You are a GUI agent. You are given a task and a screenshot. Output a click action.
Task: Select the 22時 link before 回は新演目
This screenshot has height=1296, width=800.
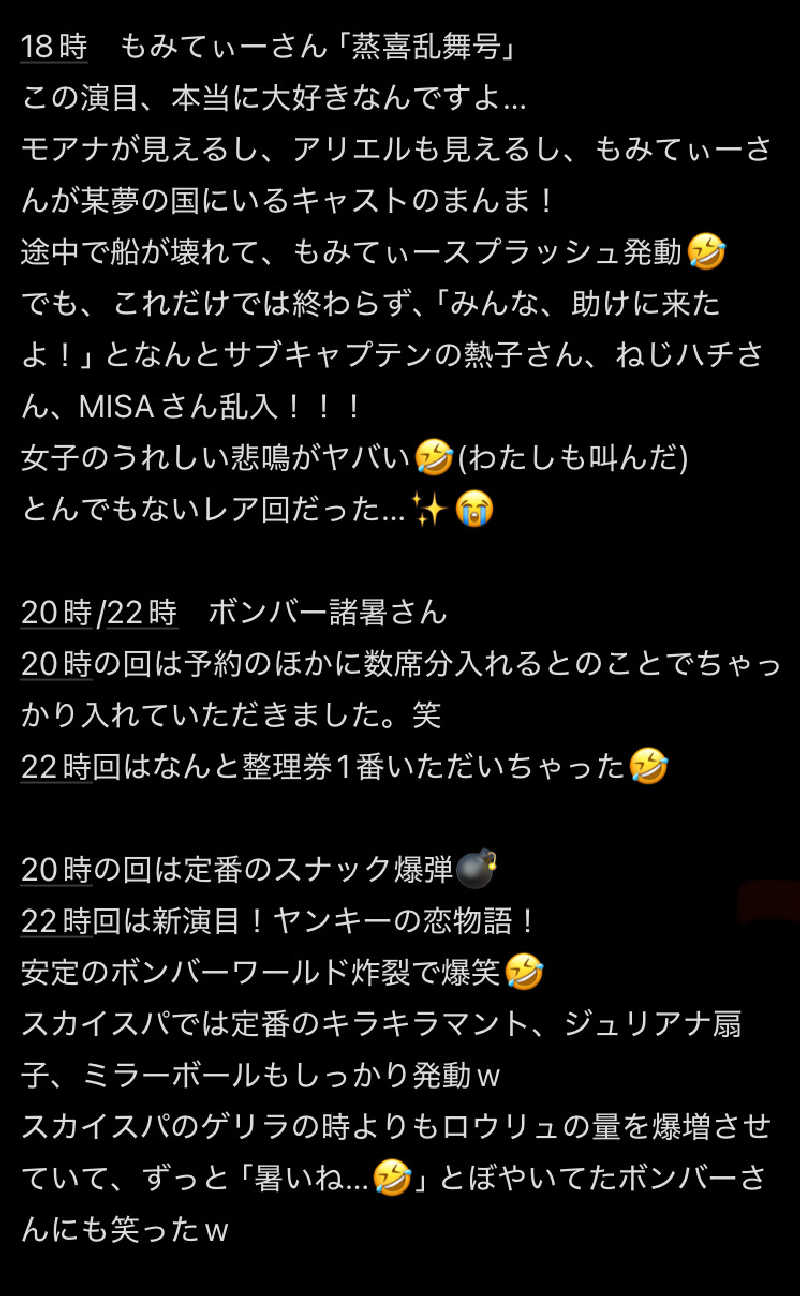56,921
